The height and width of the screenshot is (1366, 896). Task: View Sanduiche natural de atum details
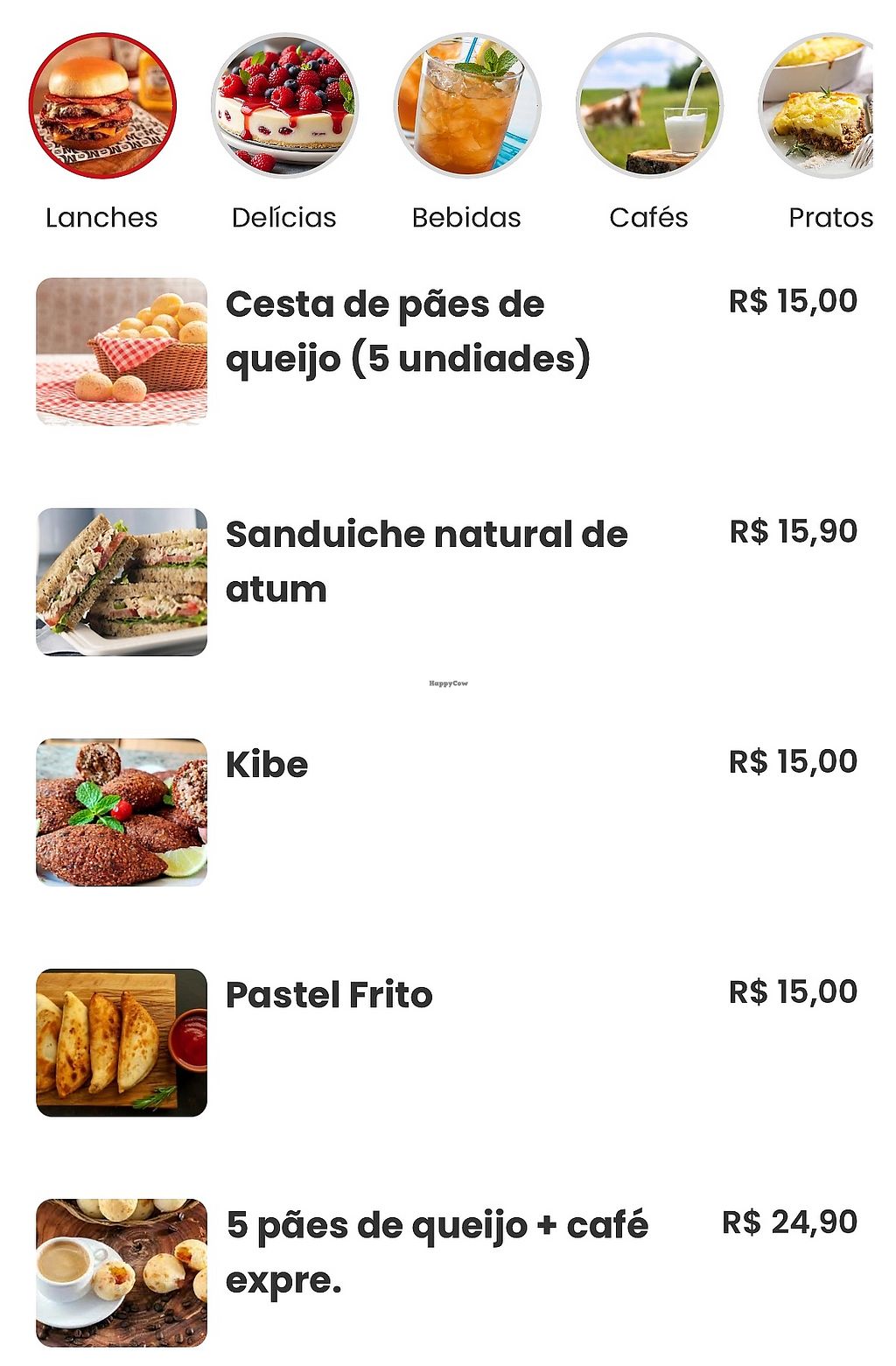pyautogui.click(x=426, y=562)
